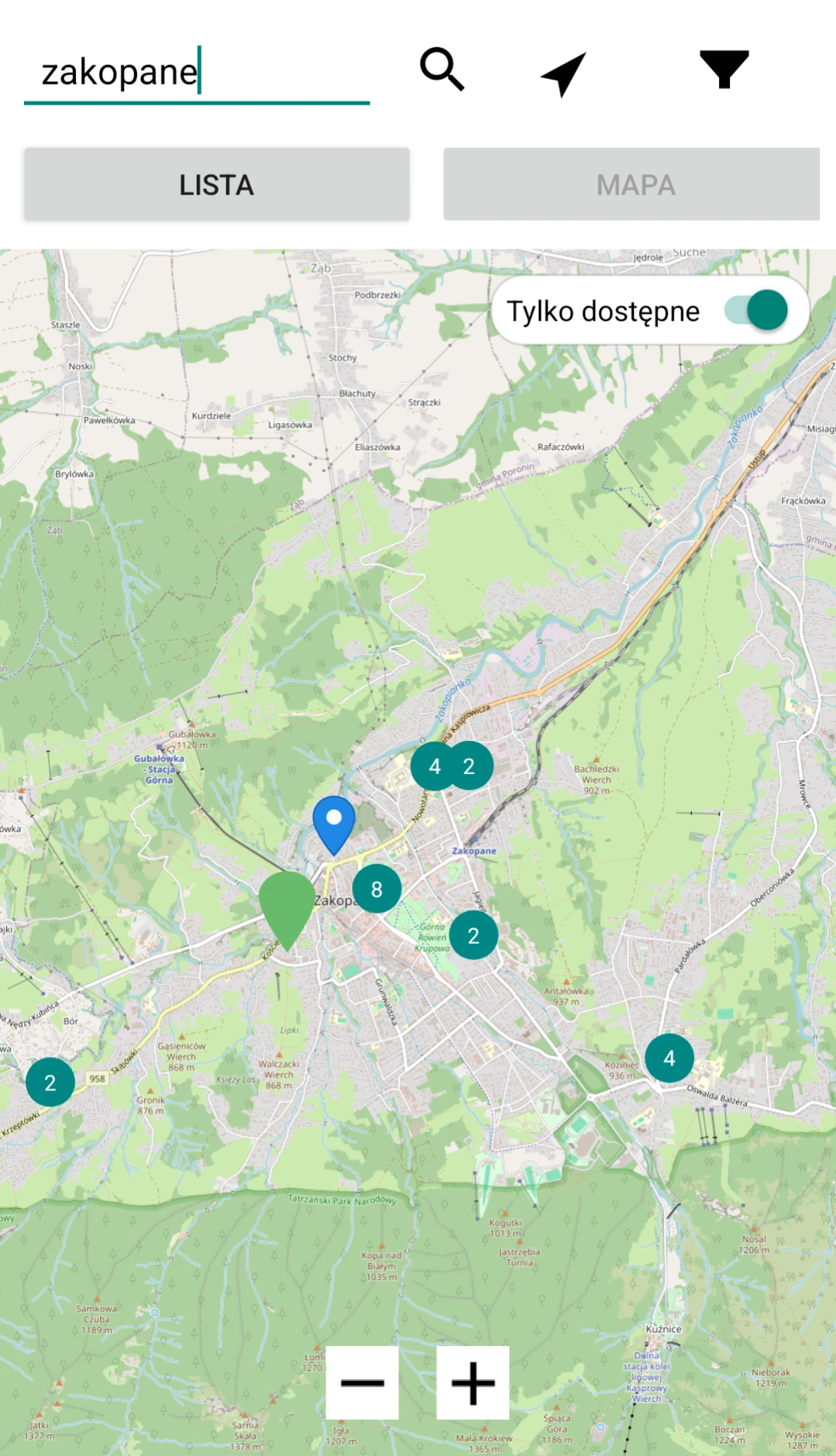Viewport: 836px width, 1456px height.
Task: Disable the Tylko dostępne switch
Action: (756, 311)
